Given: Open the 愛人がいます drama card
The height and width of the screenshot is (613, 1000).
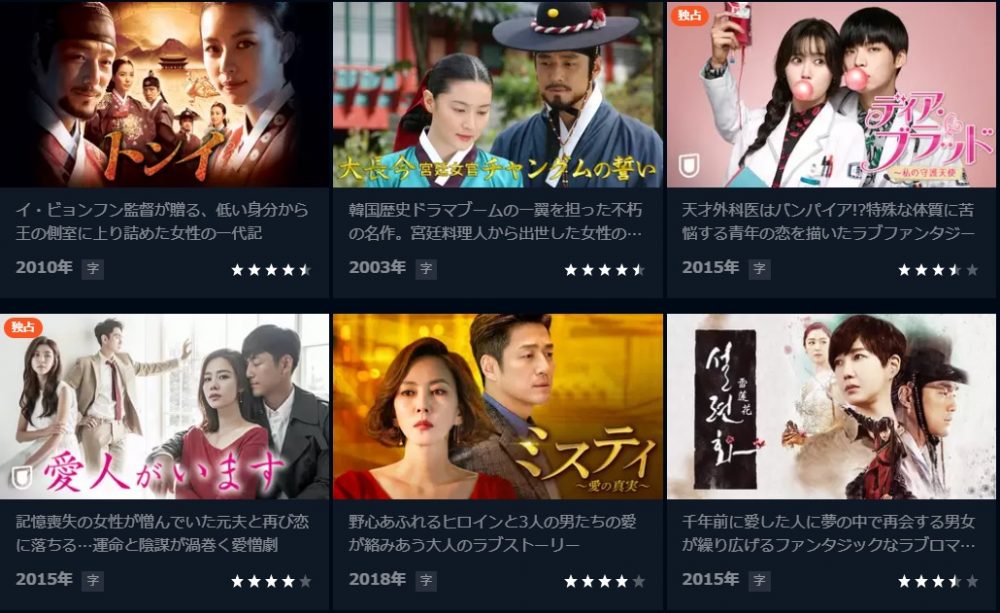Looking at the screenshot, I should point(165,407).
